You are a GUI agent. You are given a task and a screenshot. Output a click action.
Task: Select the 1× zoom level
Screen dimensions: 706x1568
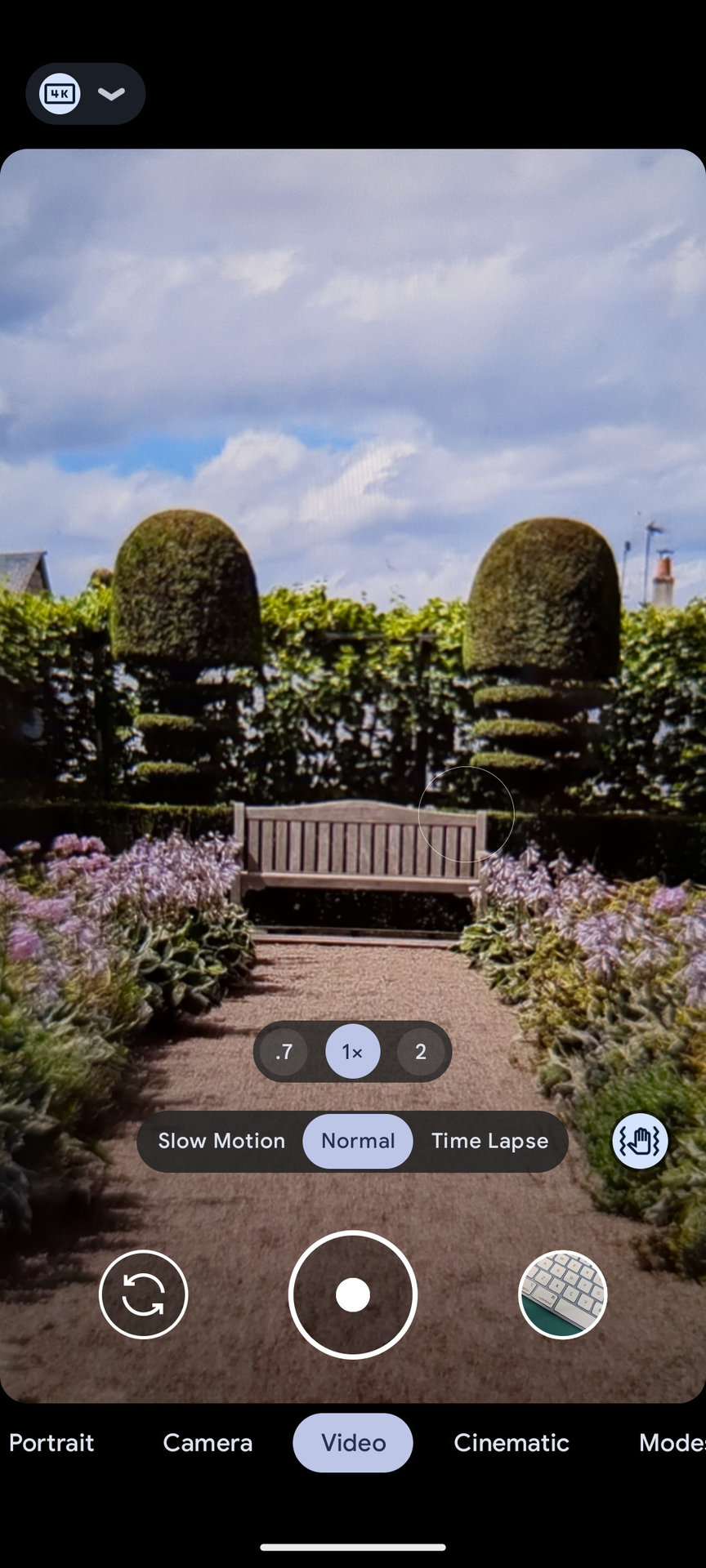pyautogui.click(x=352, y=1052)
